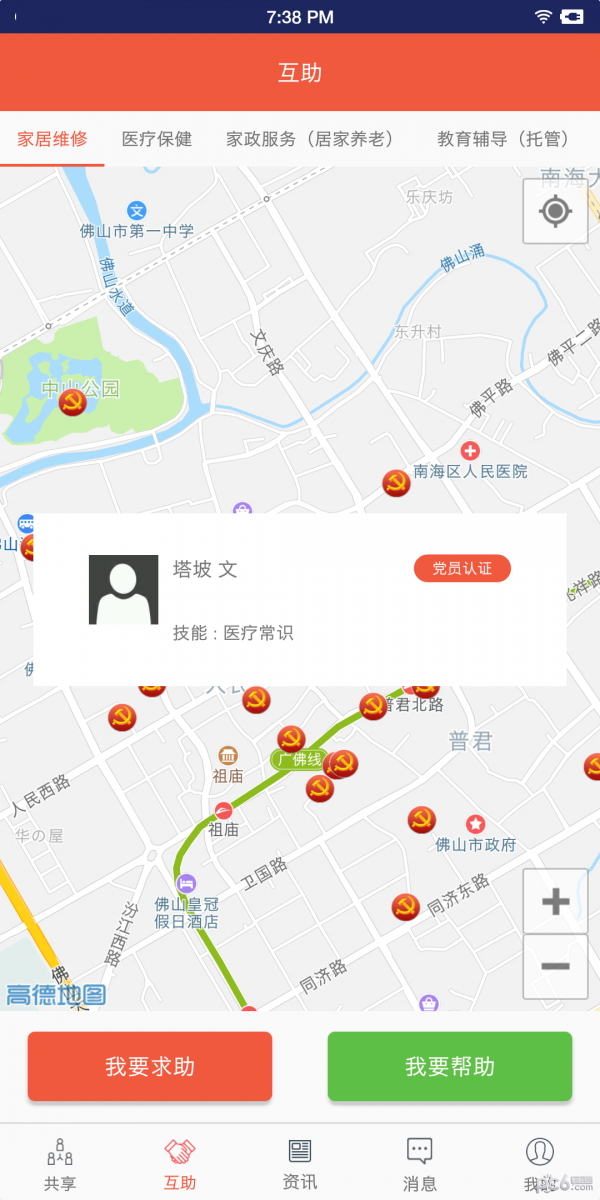The width and height of the screenshot is (600, 1200).
Task: Switch to the 家居维修 tab
Action: point(52,139)
